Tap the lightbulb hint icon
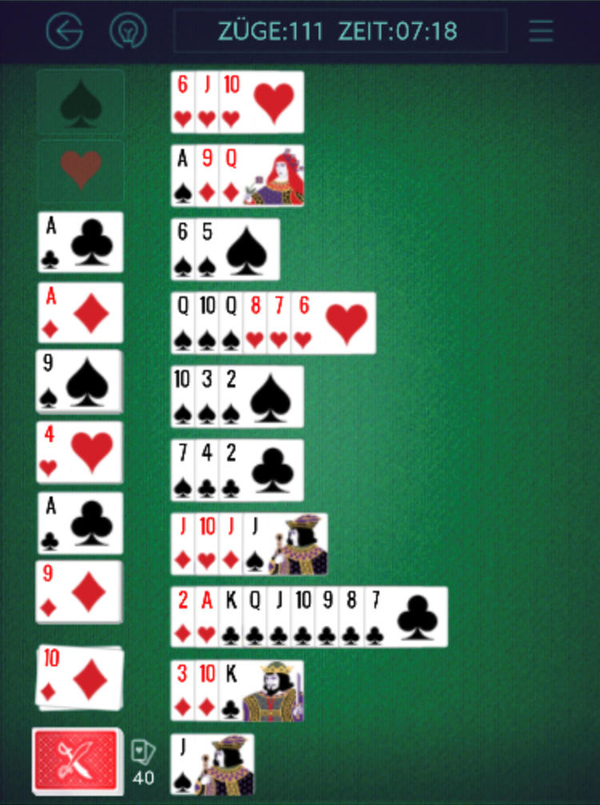This screenshot has height=805, width=600. click(128, 31)
